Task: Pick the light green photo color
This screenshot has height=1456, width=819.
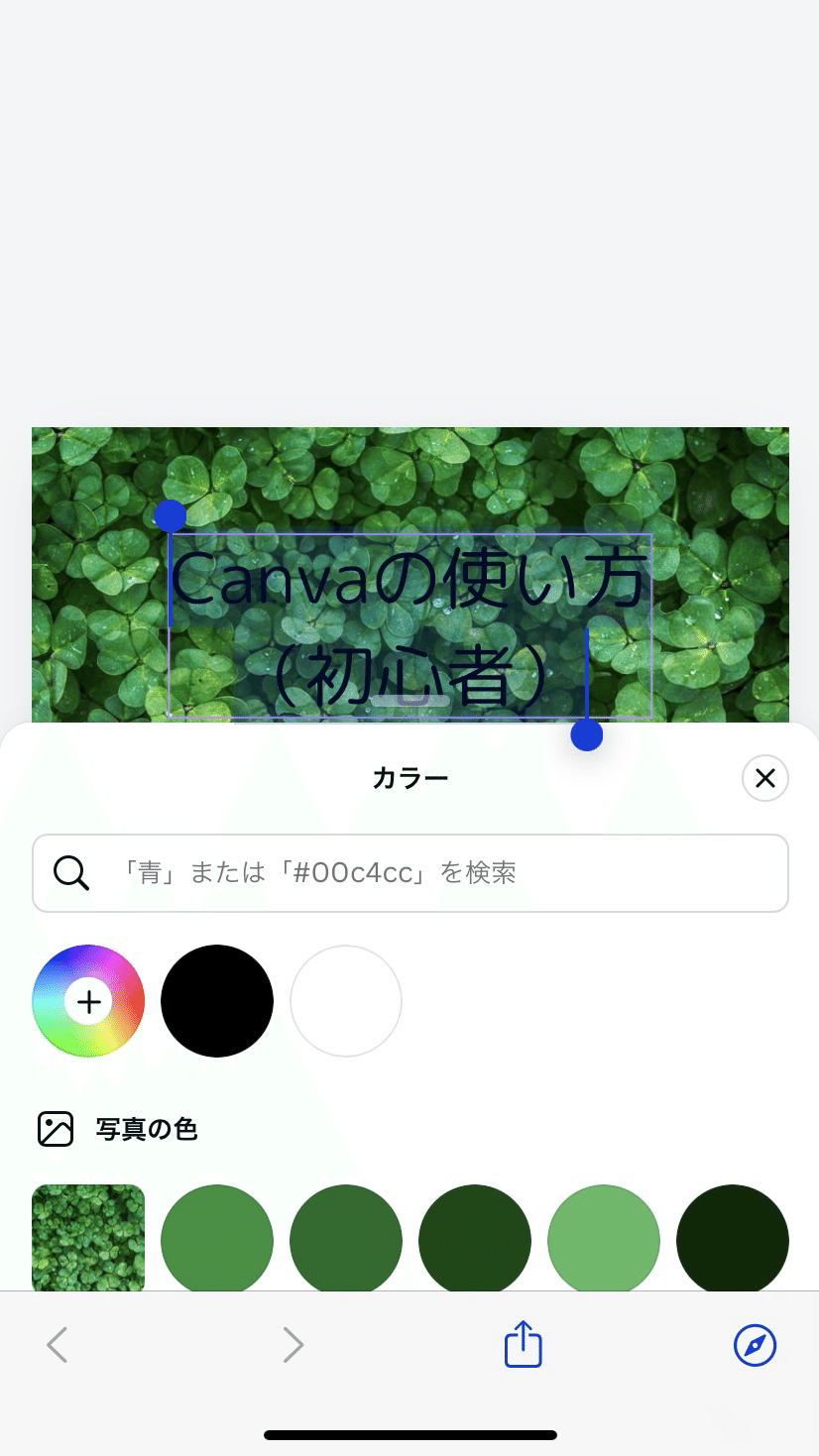Action: (604, 1239)
